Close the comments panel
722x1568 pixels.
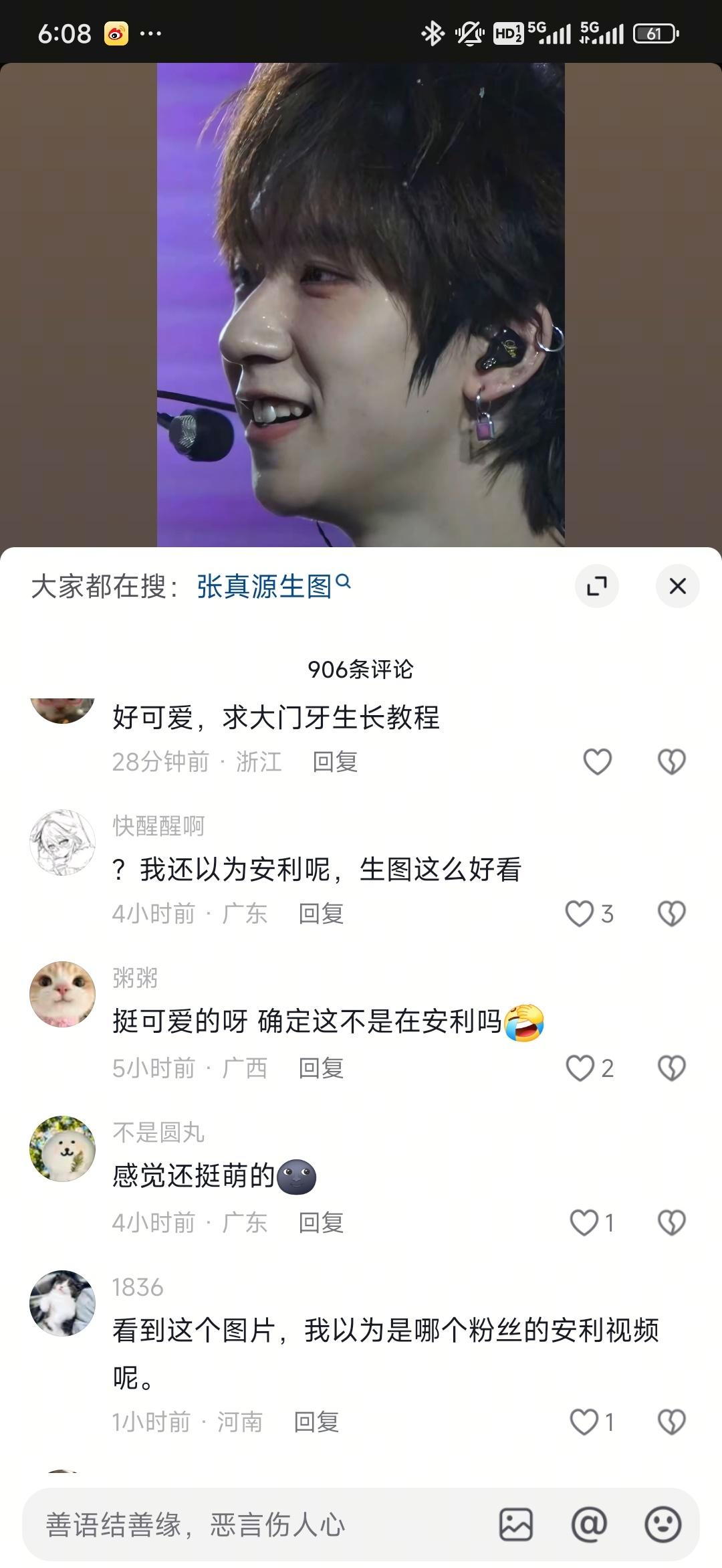pyautogui.click(x=677, y=586)
